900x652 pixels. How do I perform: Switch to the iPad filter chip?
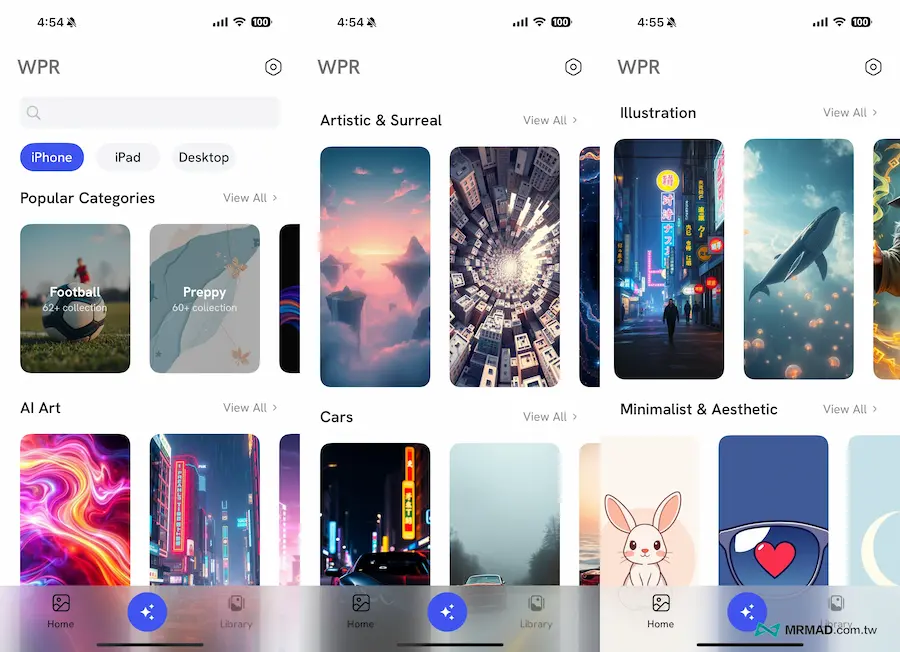(x=127, y=157)
